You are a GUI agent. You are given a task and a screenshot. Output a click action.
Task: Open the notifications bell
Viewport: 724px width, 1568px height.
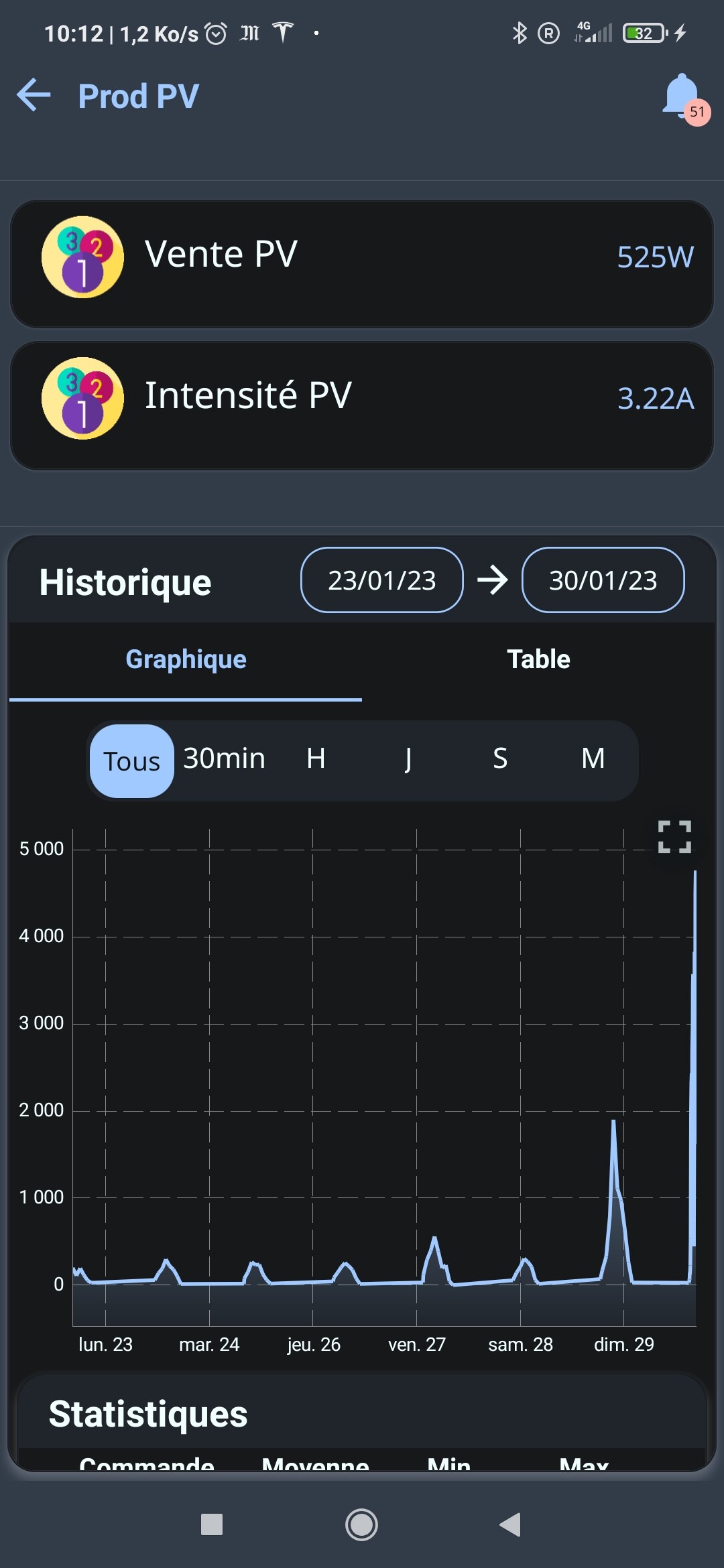pos(682,96)
